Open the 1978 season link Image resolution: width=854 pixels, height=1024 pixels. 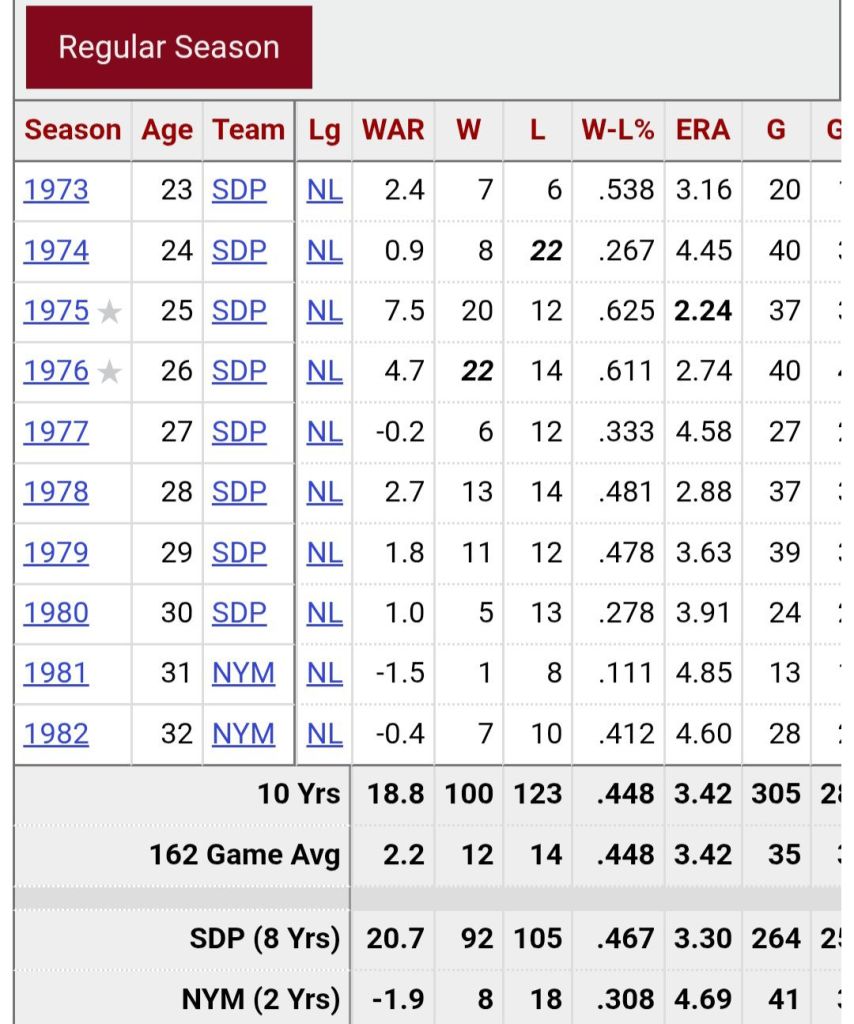coord(56,492)
